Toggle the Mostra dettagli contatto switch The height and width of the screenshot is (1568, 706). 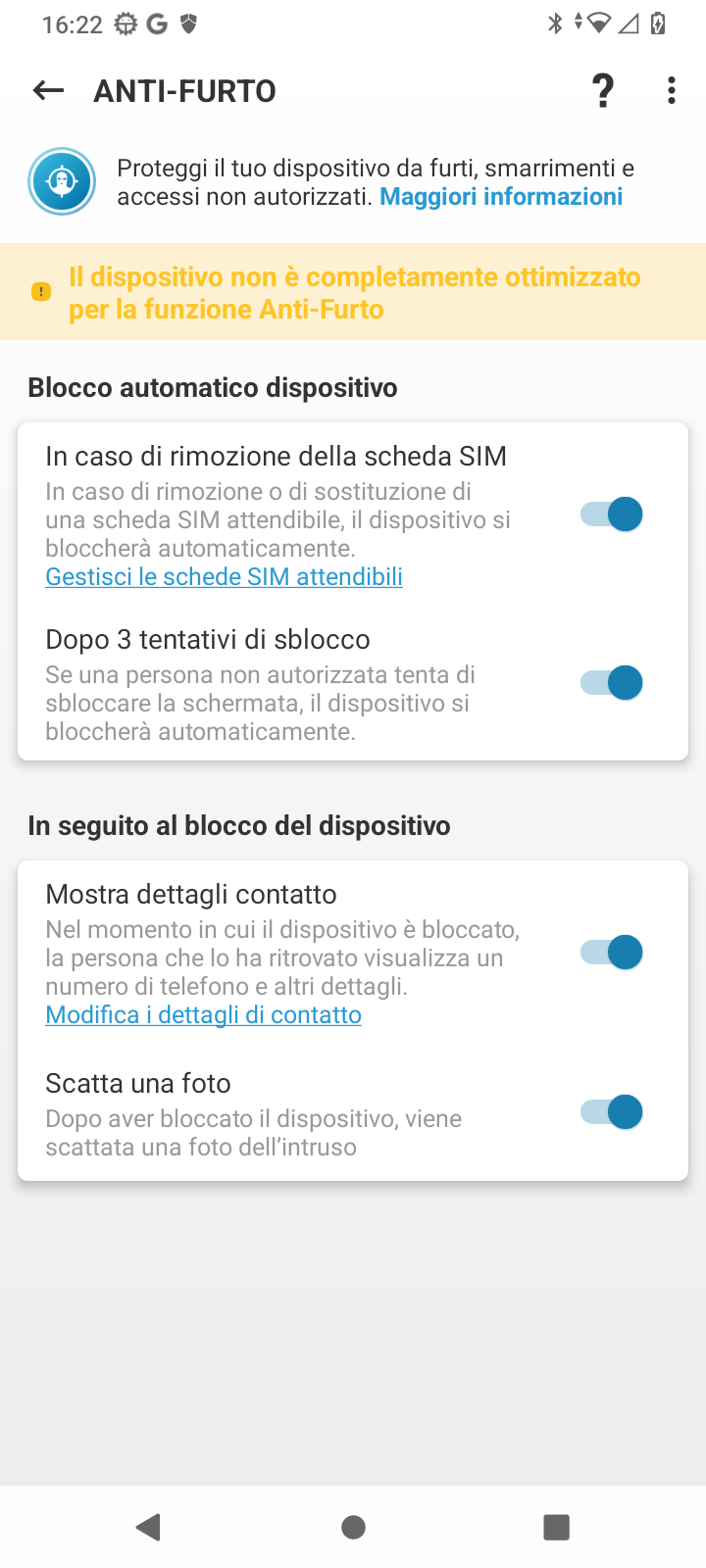pos(611,952)
